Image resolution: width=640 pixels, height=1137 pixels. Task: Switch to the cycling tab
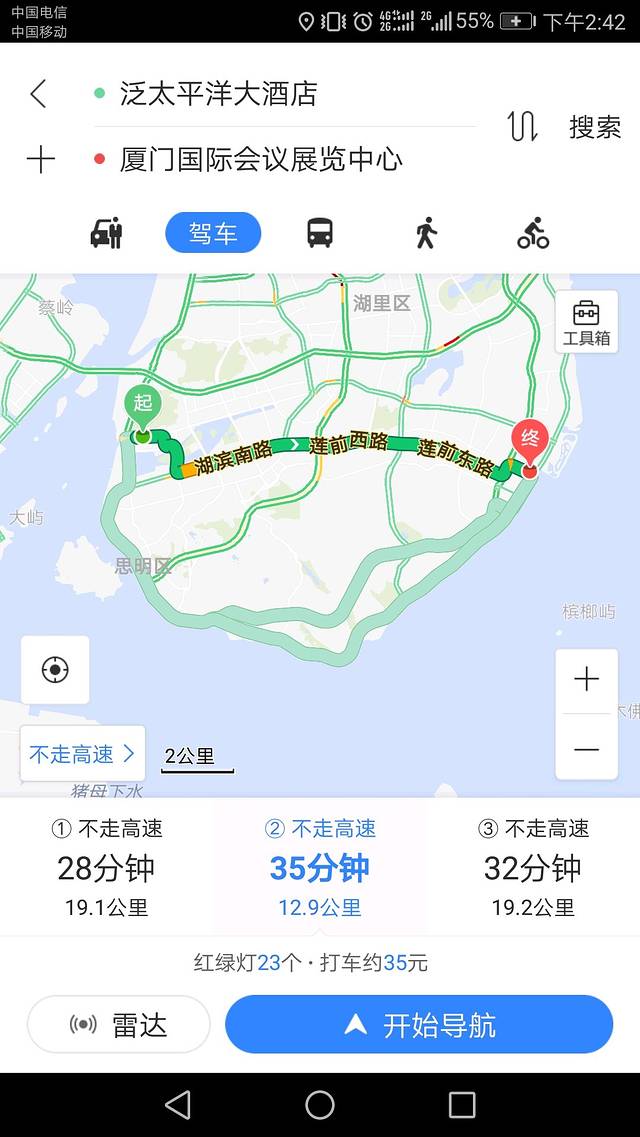click(x=533, y=233)
